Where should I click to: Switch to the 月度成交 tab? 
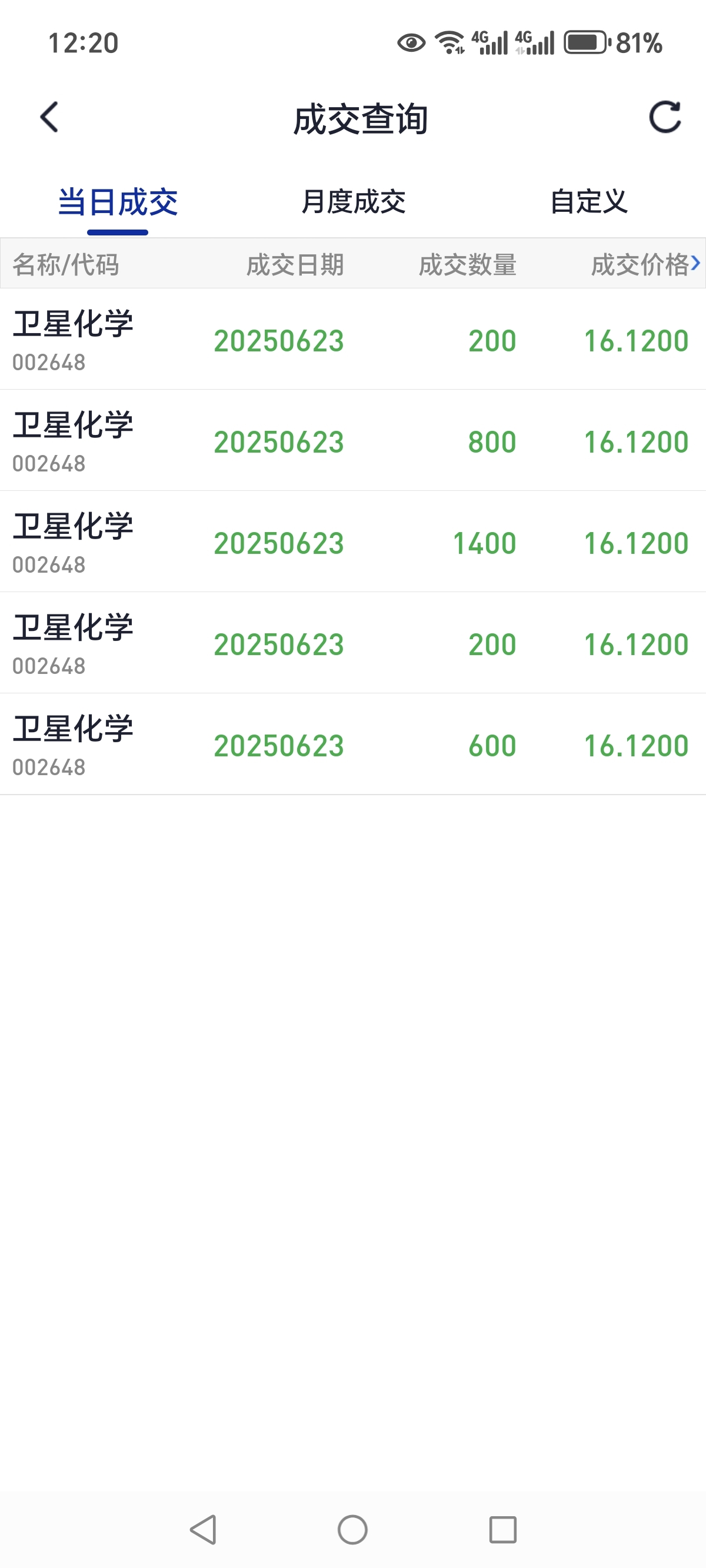(x=353, y=202)
